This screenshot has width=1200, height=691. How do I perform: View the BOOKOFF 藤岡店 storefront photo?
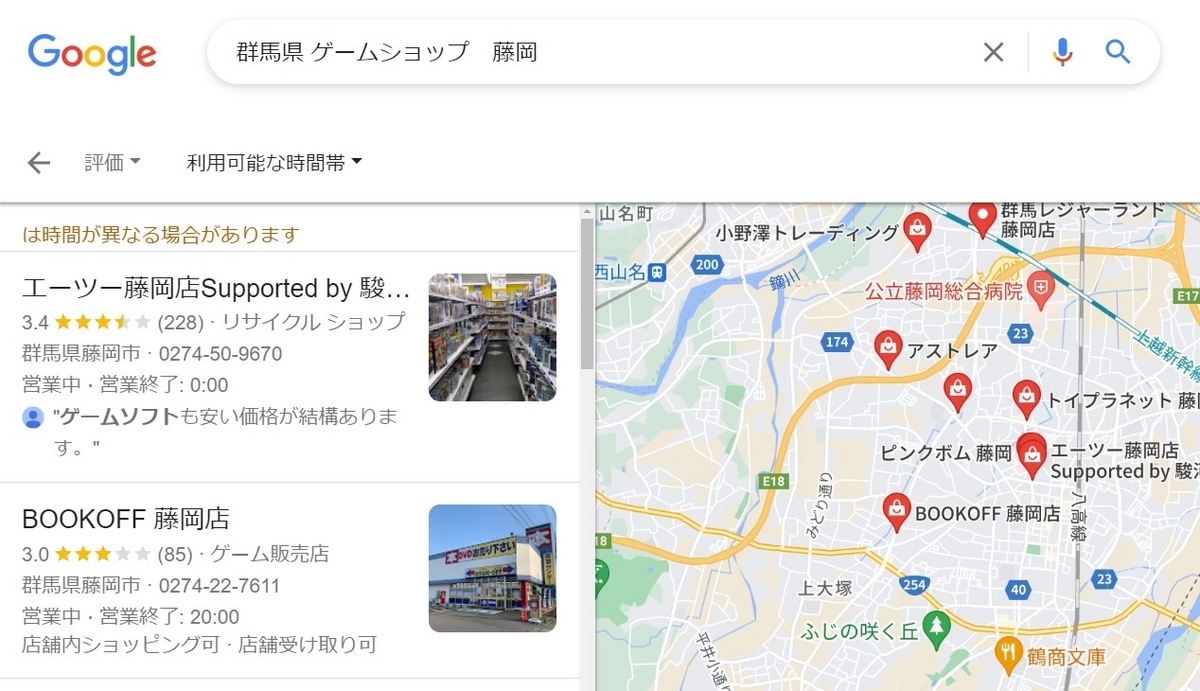click(492, 568)
